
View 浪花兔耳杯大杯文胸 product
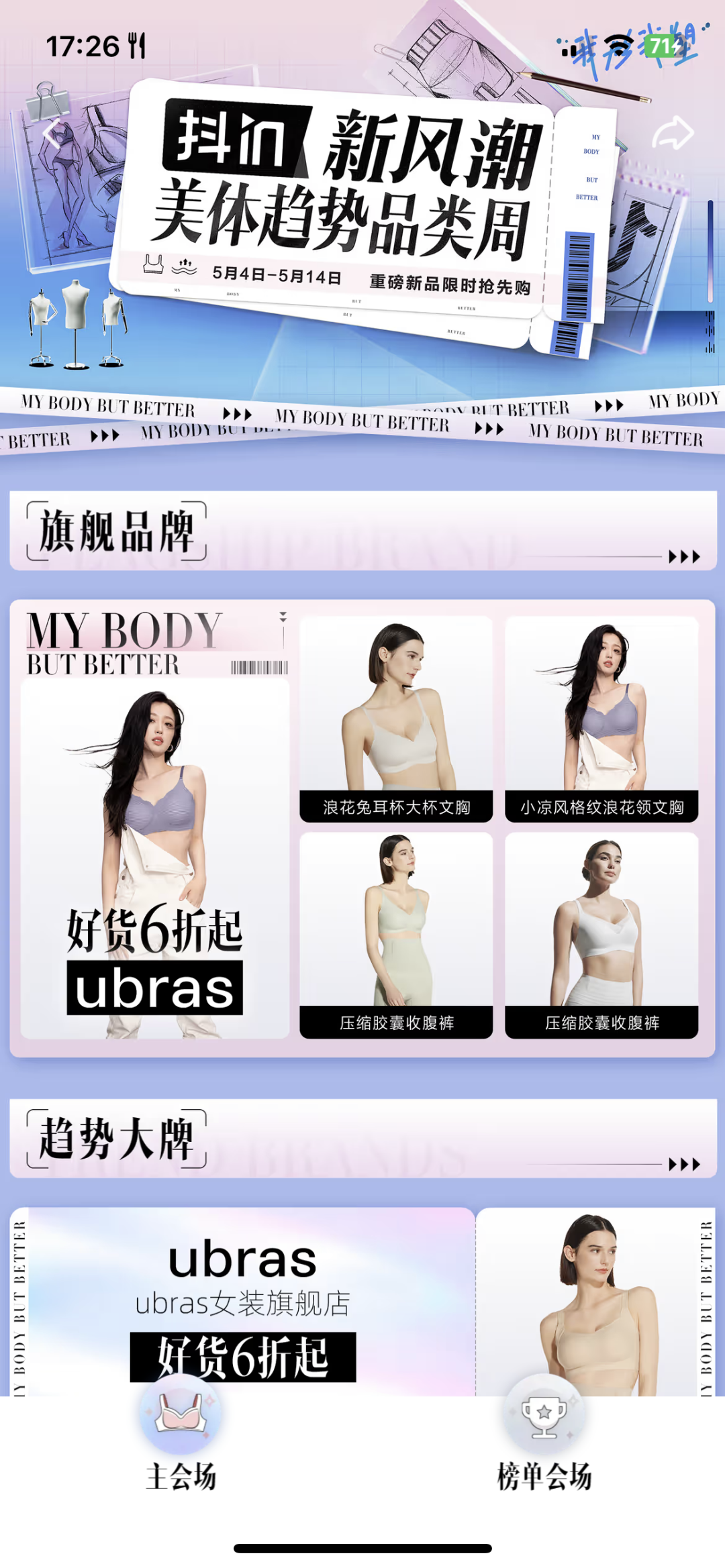pyautogui.click(x=396, y=719)
